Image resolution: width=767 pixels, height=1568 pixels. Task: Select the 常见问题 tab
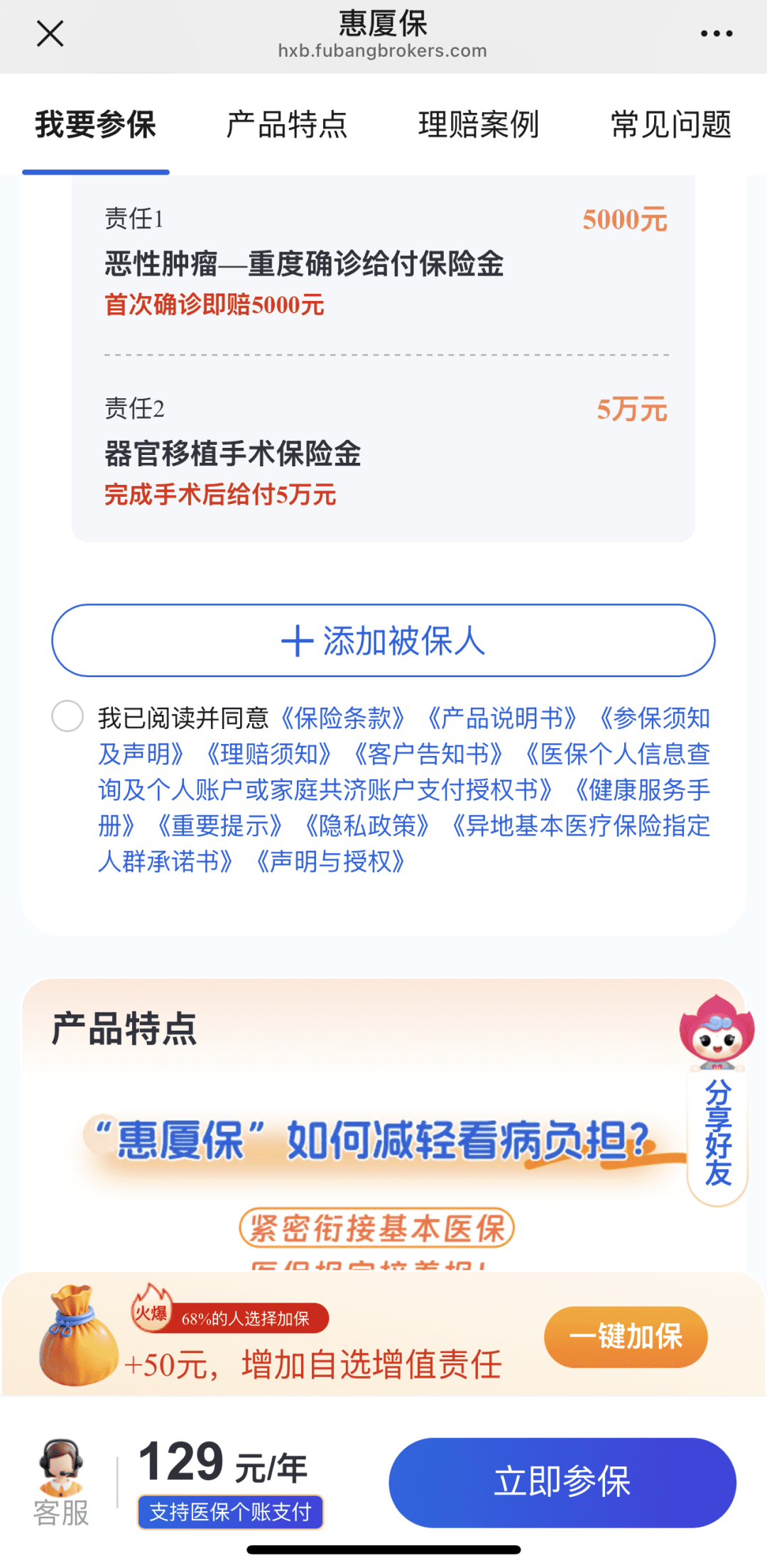pyautogui.click(x=670, y=125)
